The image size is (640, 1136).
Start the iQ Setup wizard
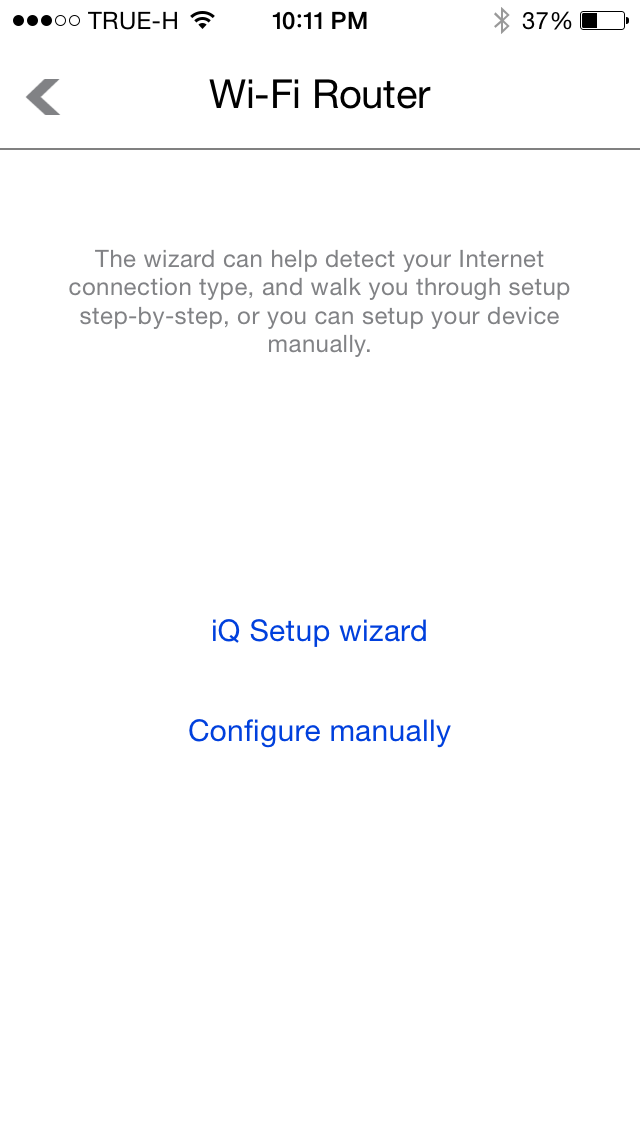pos(319,631)
